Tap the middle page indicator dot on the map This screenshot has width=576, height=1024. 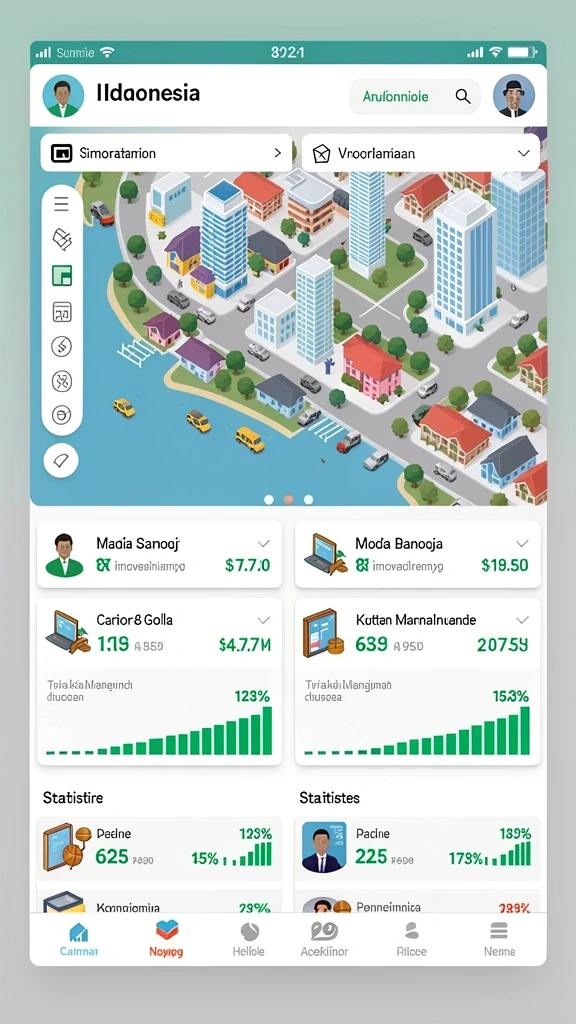point(289,500)
